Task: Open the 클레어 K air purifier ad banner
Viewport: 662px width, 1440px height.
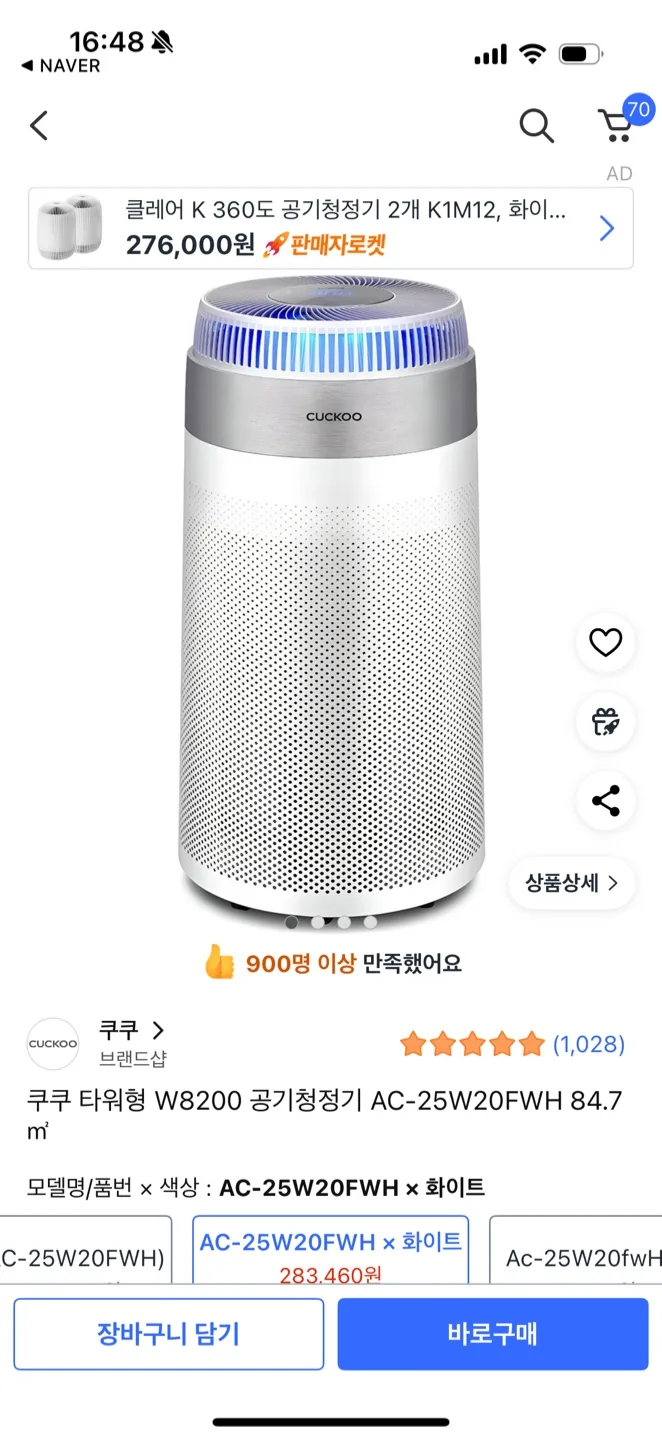Action: [330, 228]
